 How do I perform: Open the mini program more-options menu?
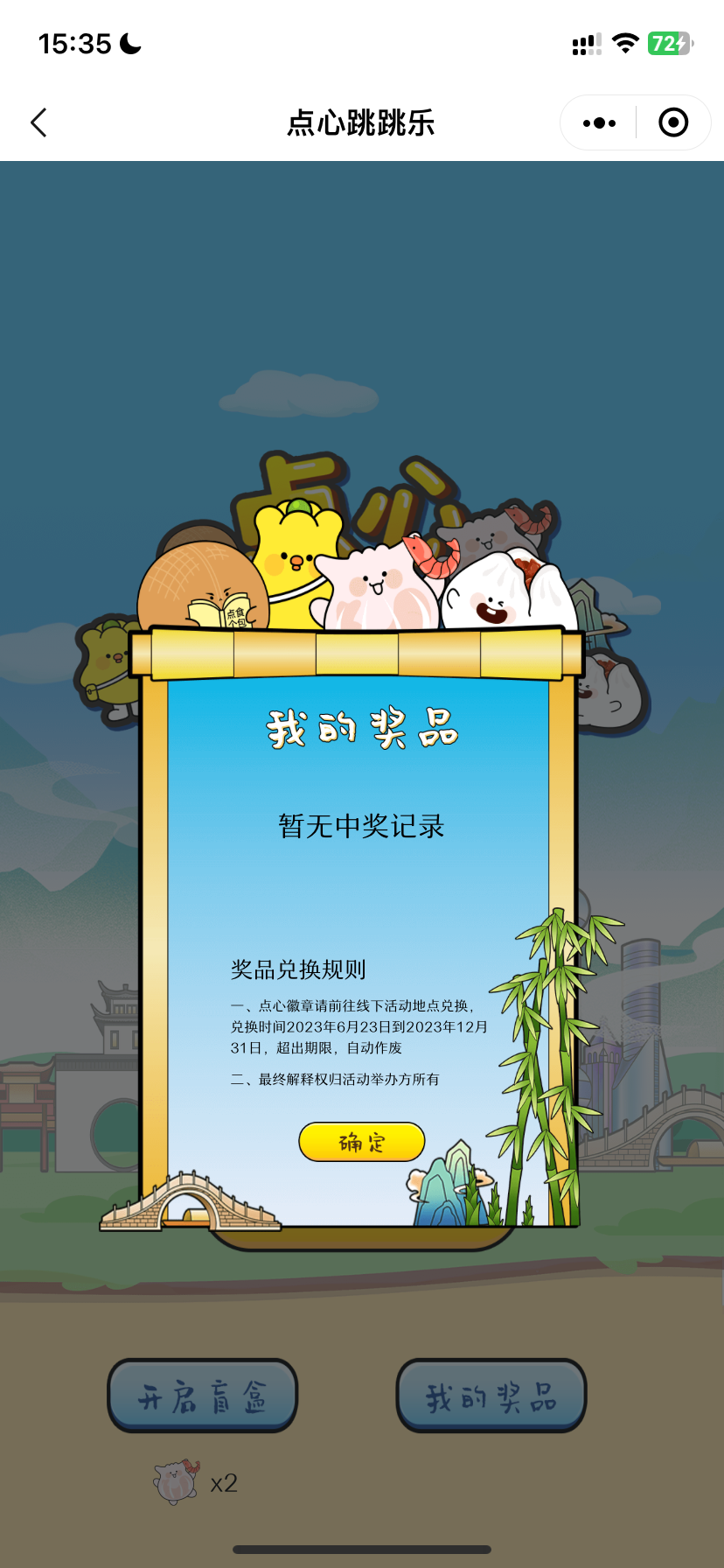[599, 122]
